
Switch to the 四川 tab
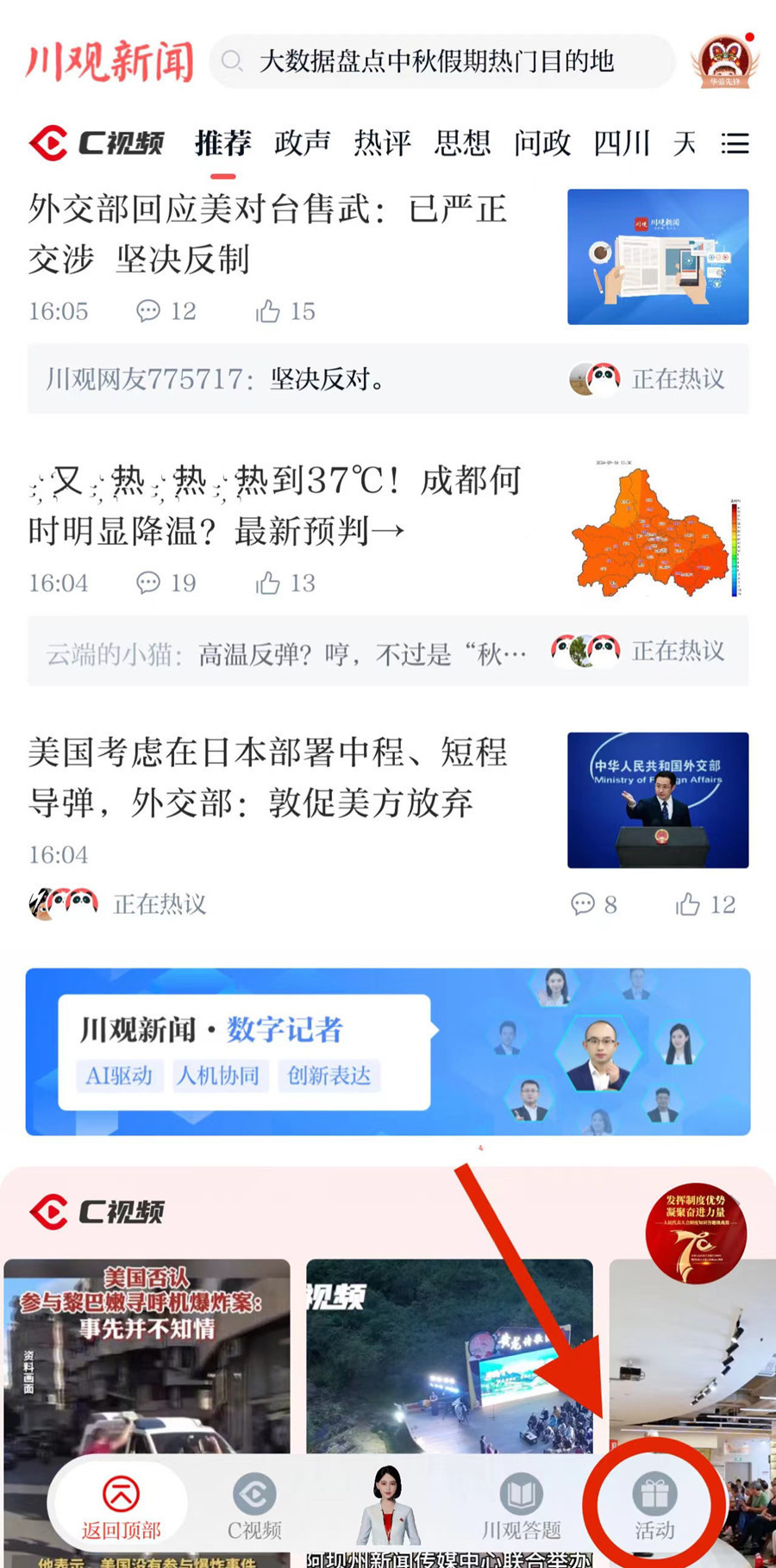pos(622,143)
